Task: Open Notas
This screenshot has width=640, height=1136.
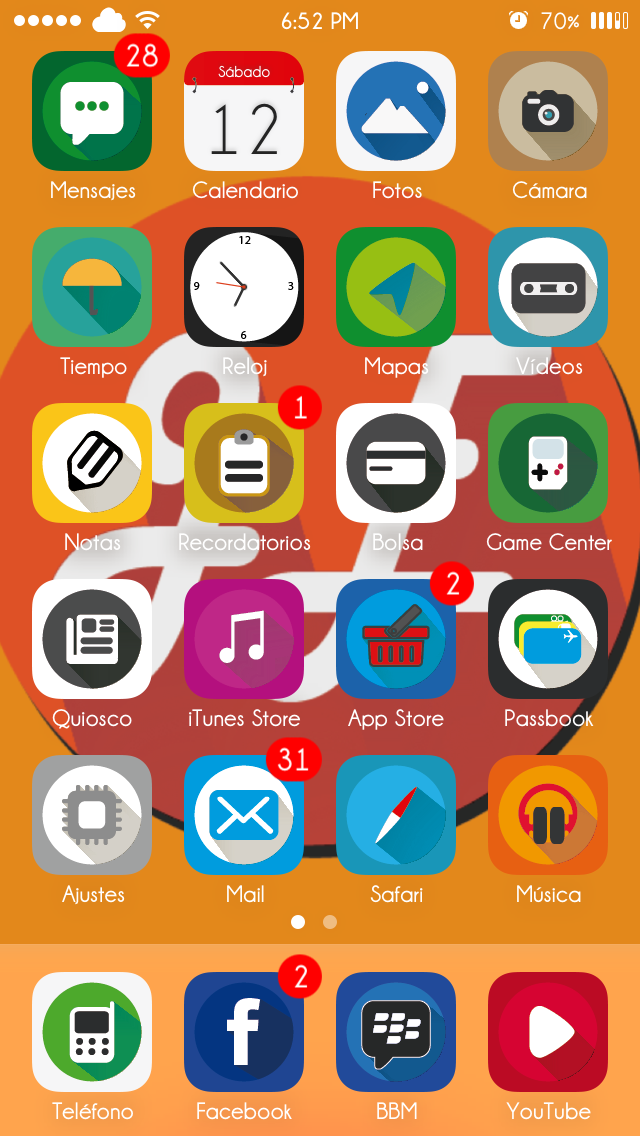Action: point(92,463)
